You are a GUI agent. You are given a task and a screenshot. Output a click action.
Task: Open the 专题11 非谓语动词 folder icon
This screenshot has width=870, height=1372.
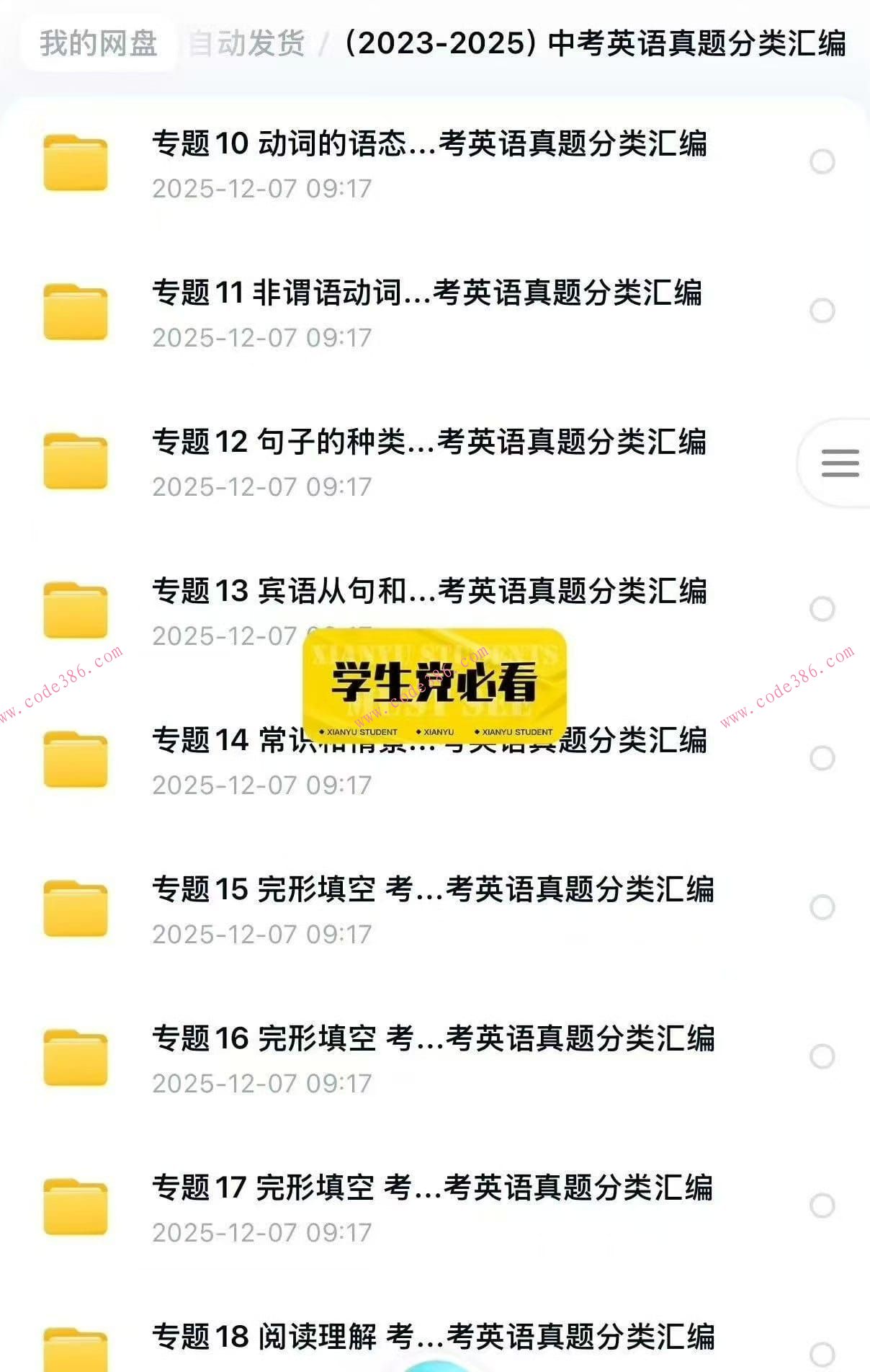coord(74,311)
